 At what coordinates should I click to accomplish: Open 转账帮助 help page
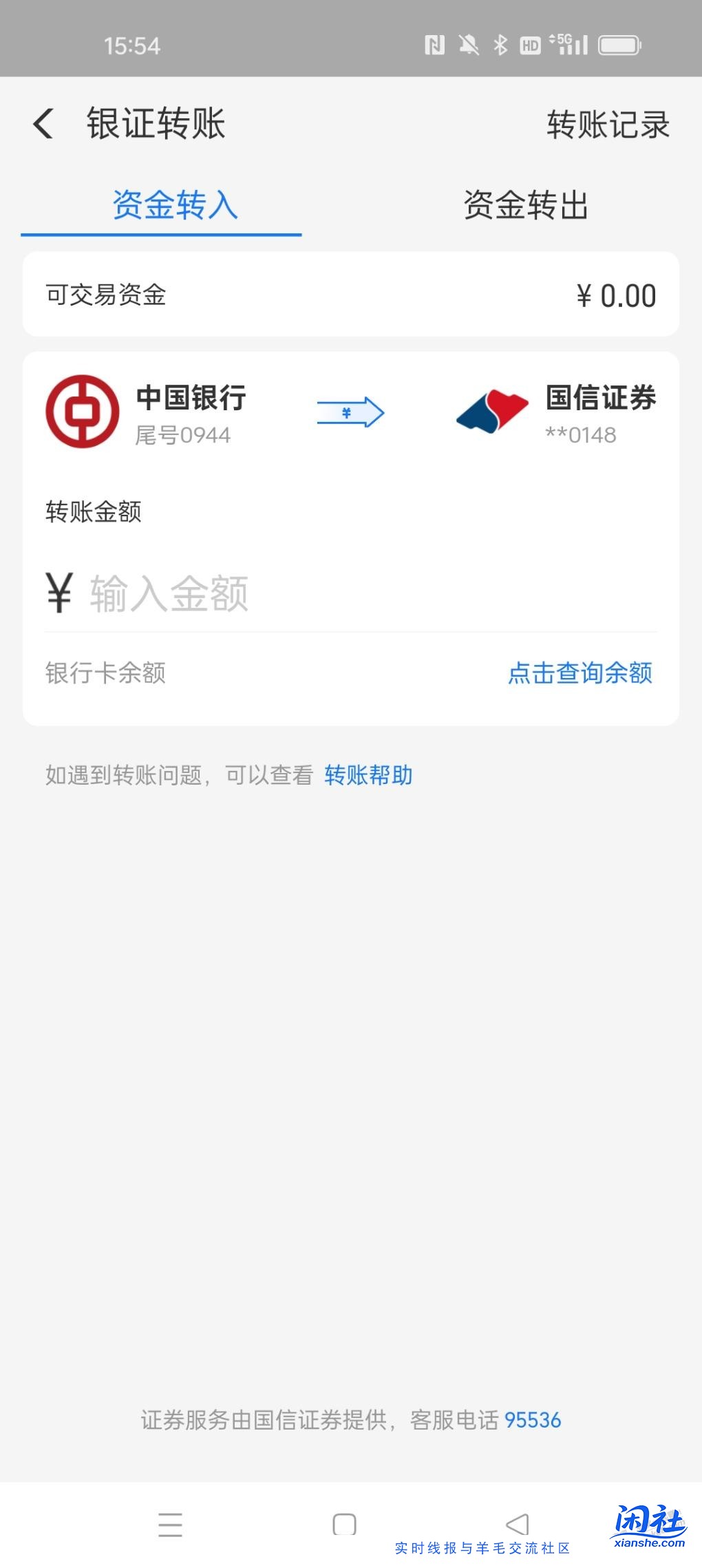coord(368,775)
